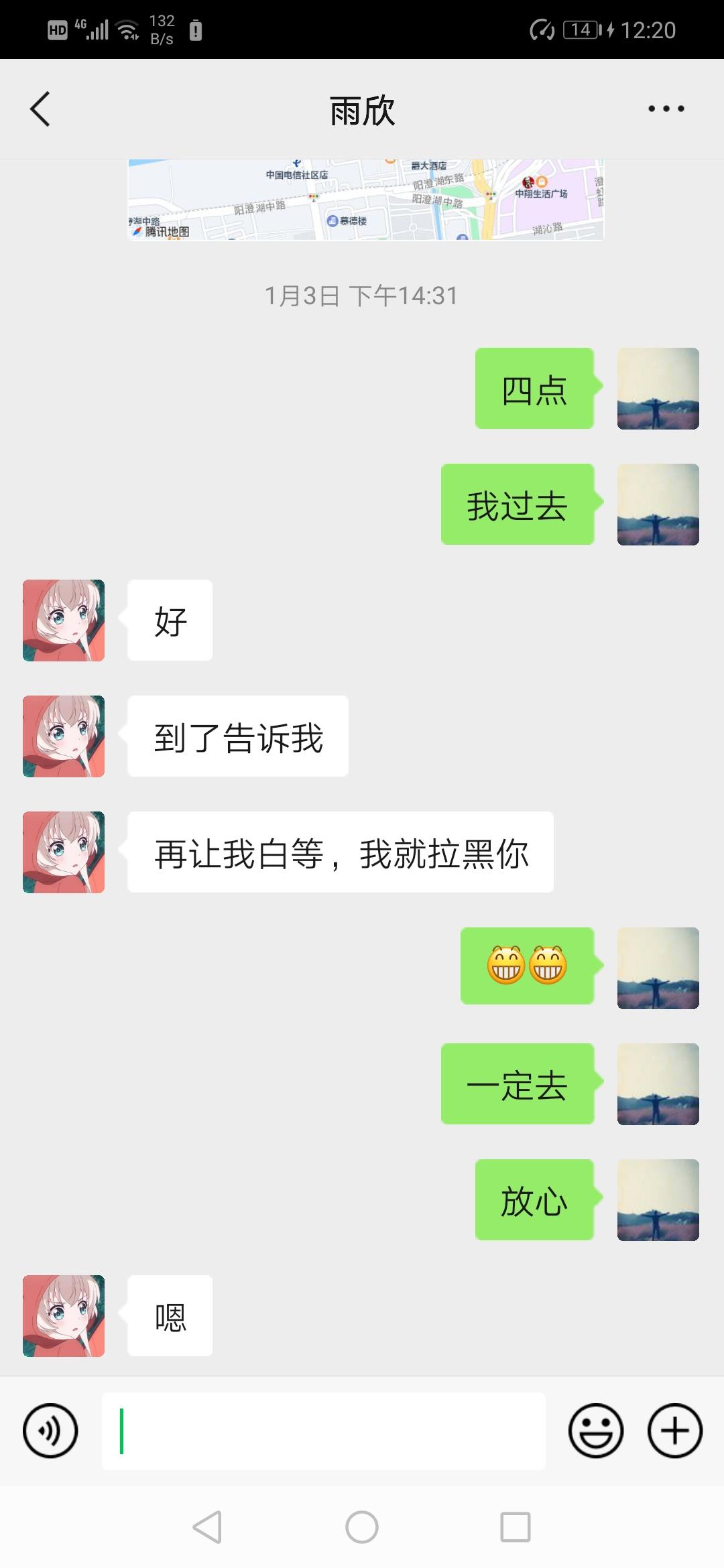
Task: Focus the message text field
Action: (x=323, y=1431)
